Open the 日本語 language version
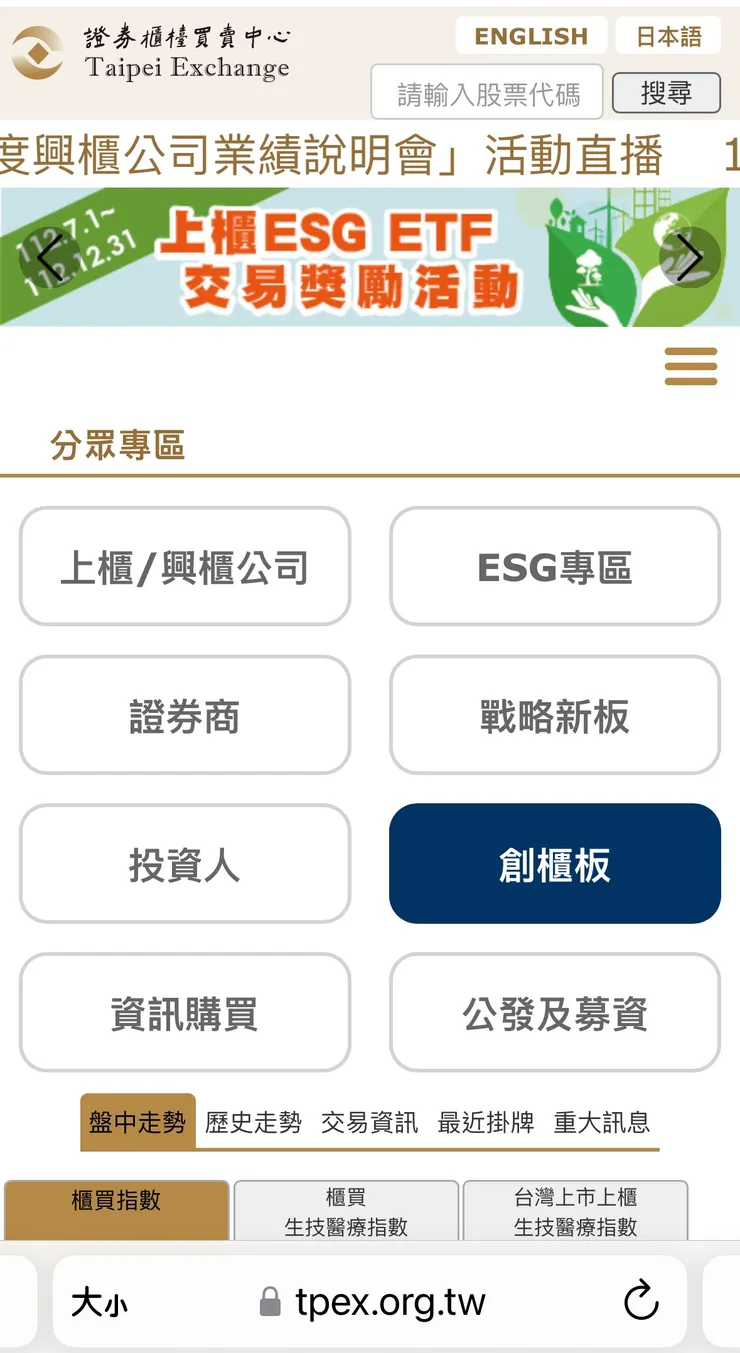Image resolution: width=740 pixels, height=1353 pixels. (668, 36)
